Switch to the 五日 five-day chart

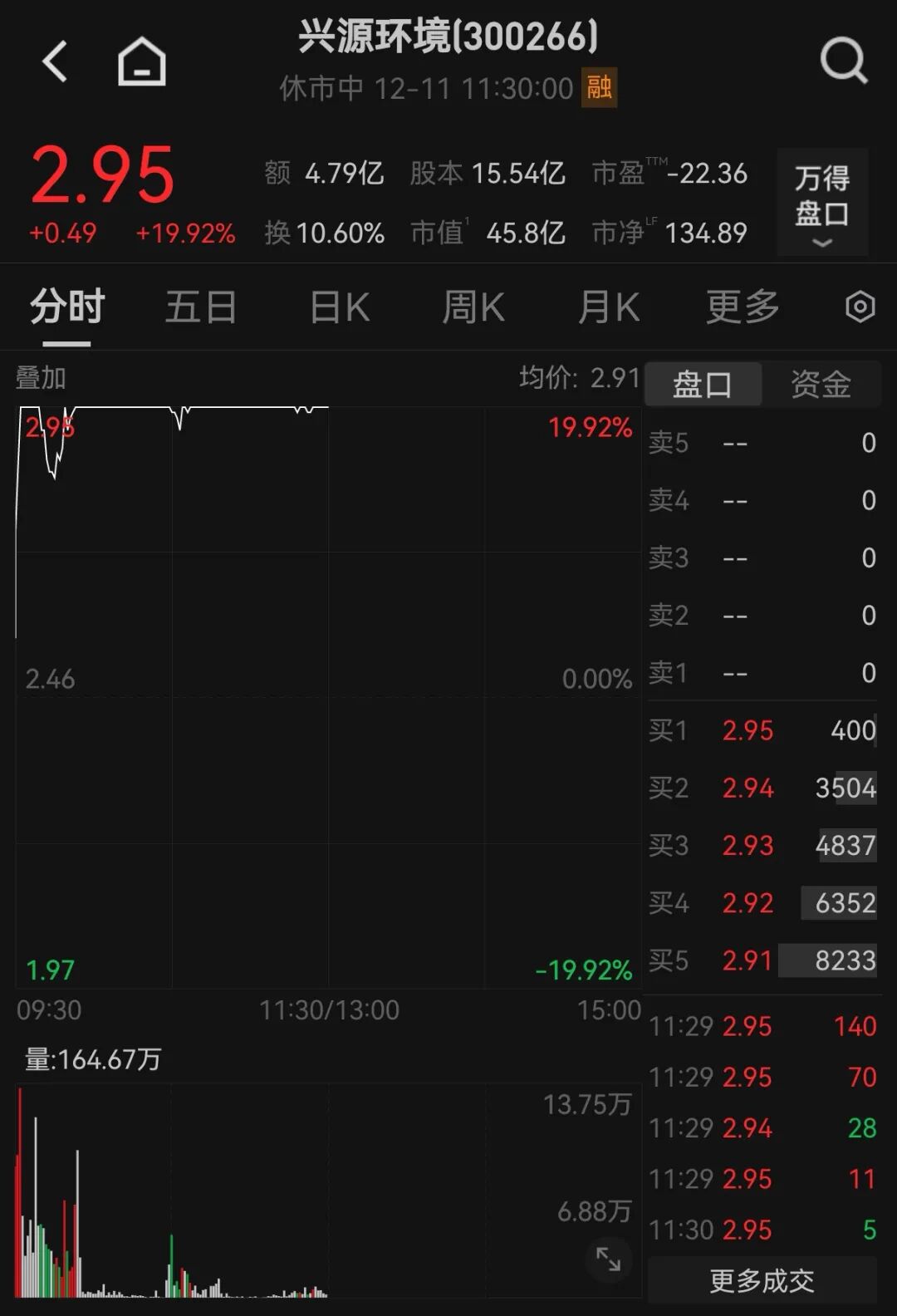(199, 307)
